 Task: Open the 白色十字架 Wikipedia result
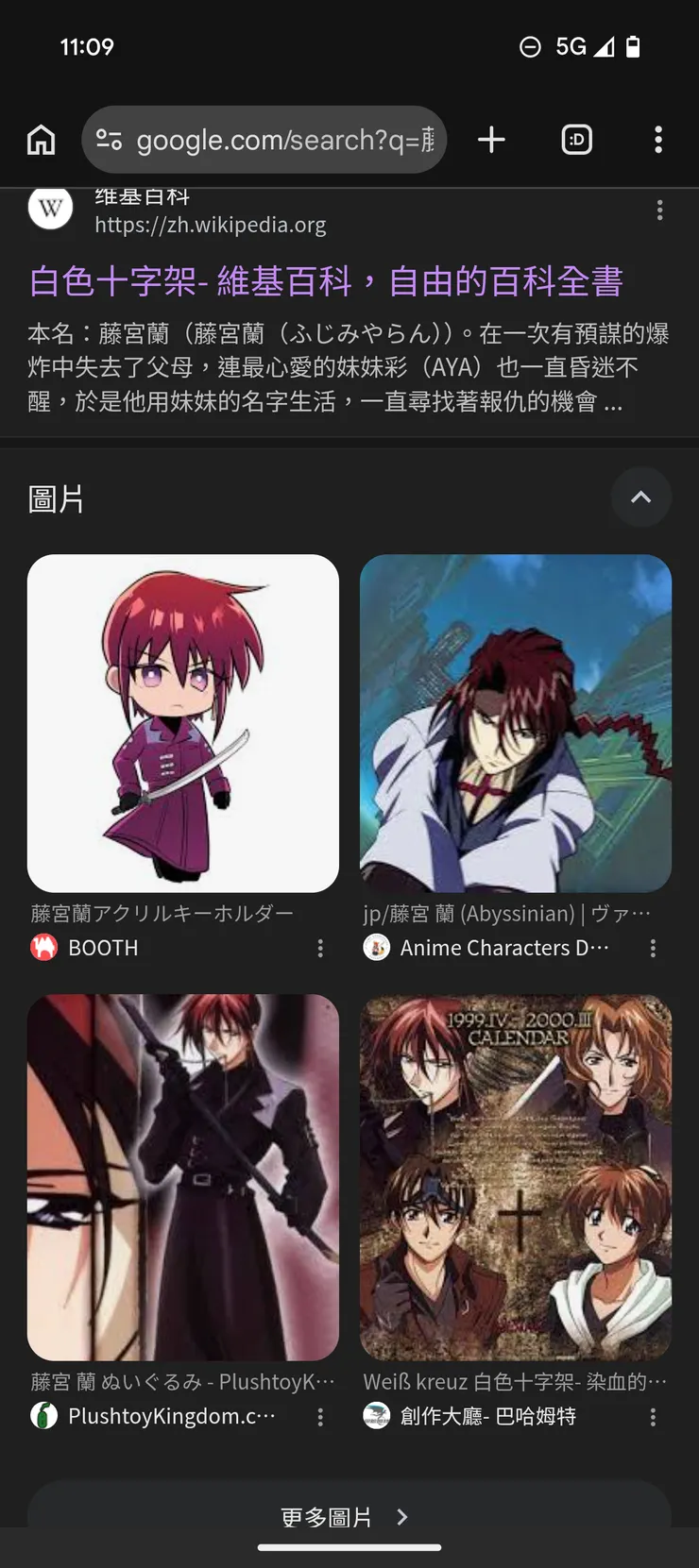click(x=326, y=281)
